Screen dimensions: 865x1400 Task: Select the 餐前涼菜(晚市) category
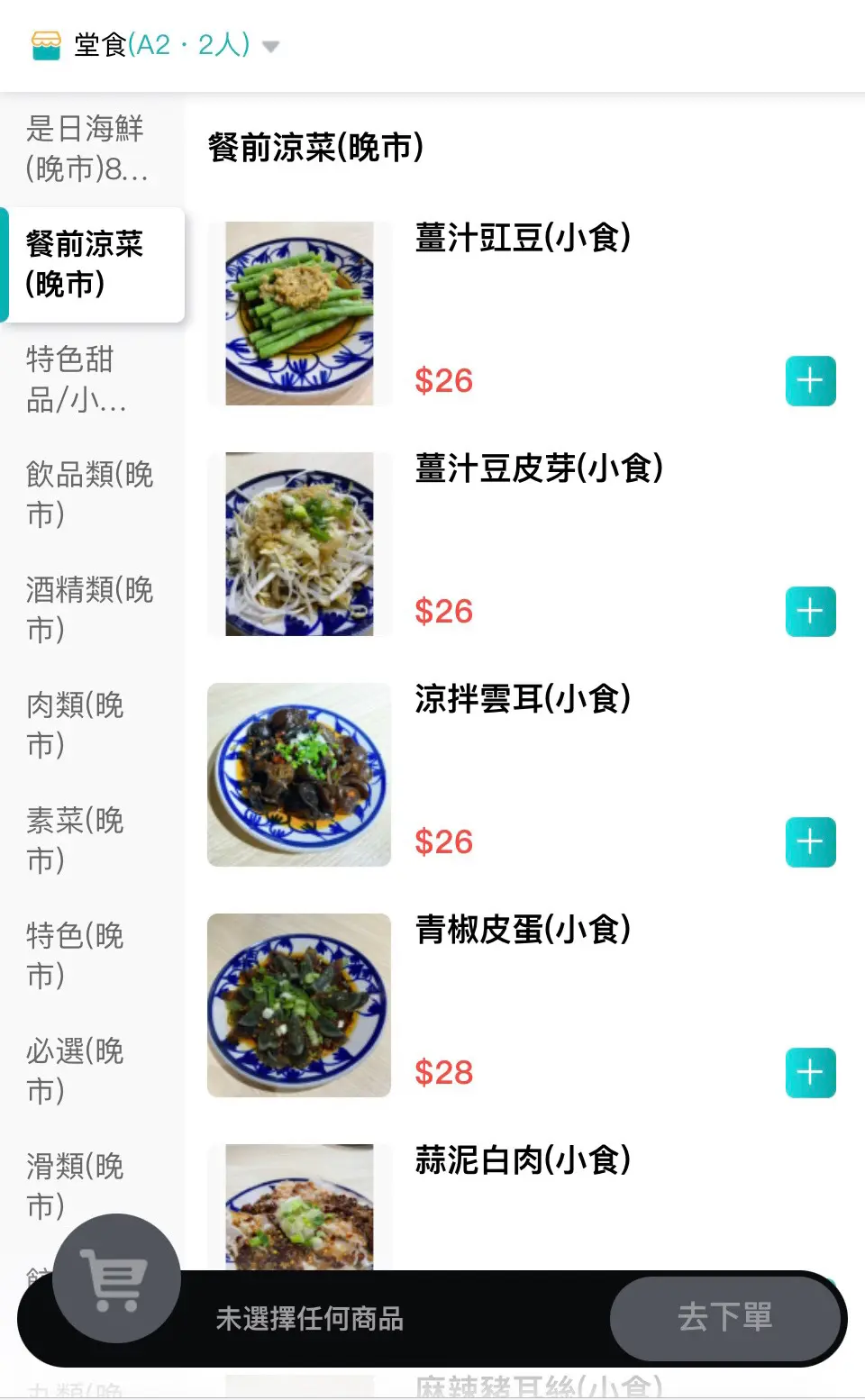click(86, 264)
